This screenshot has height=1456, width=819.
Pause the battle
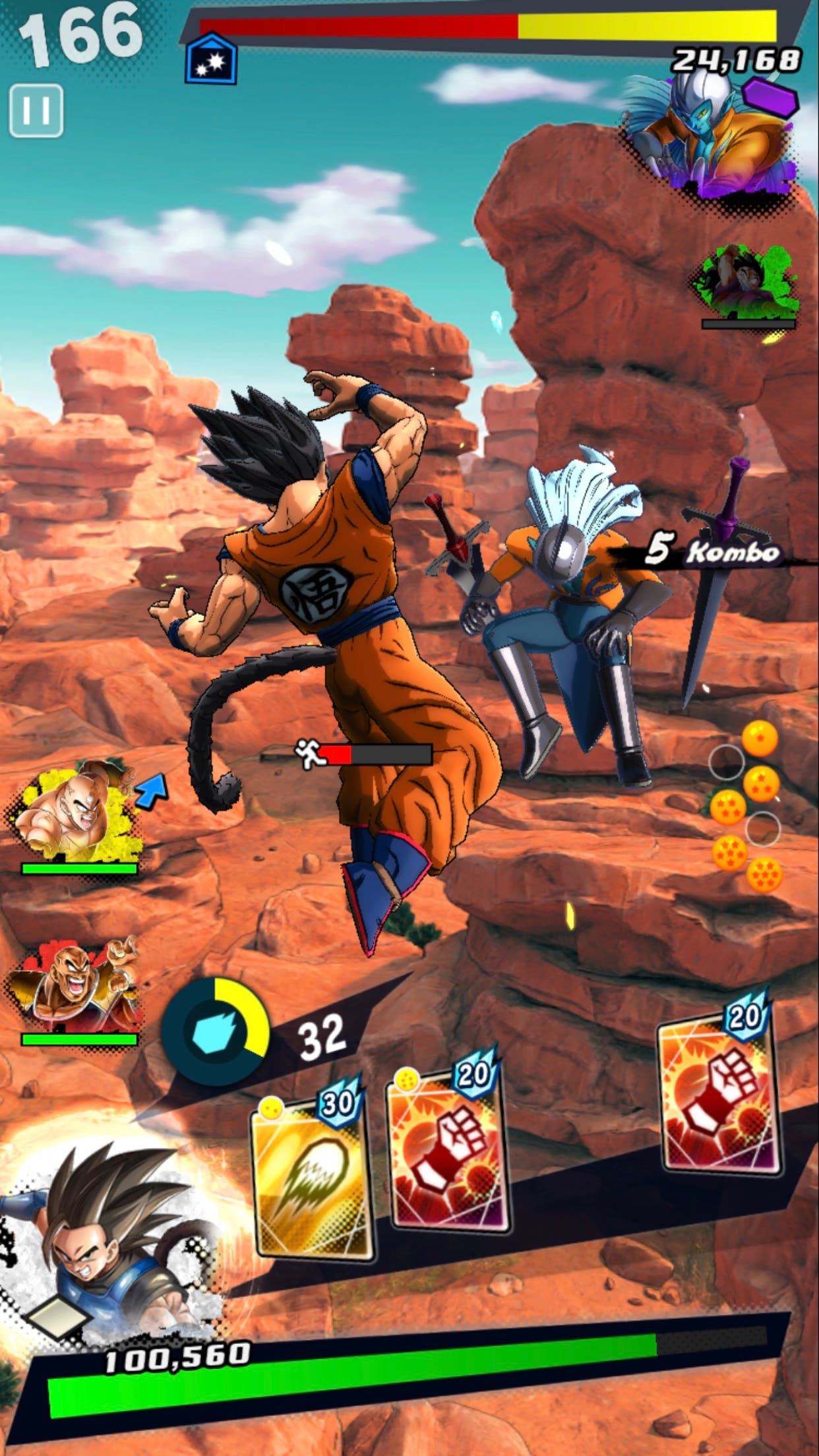tap(36, 111)
